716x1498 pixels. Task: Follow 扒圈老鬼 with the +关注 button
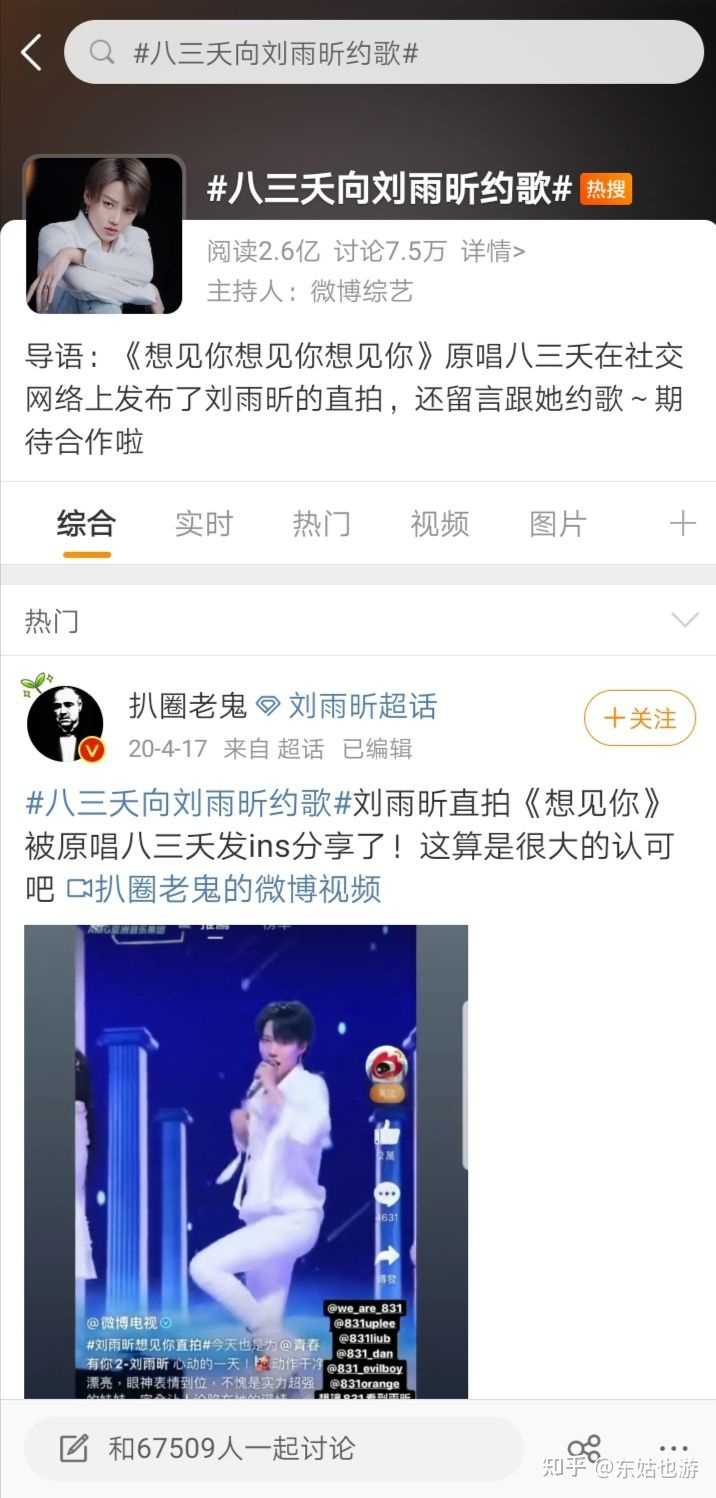[x=639, y=718]
